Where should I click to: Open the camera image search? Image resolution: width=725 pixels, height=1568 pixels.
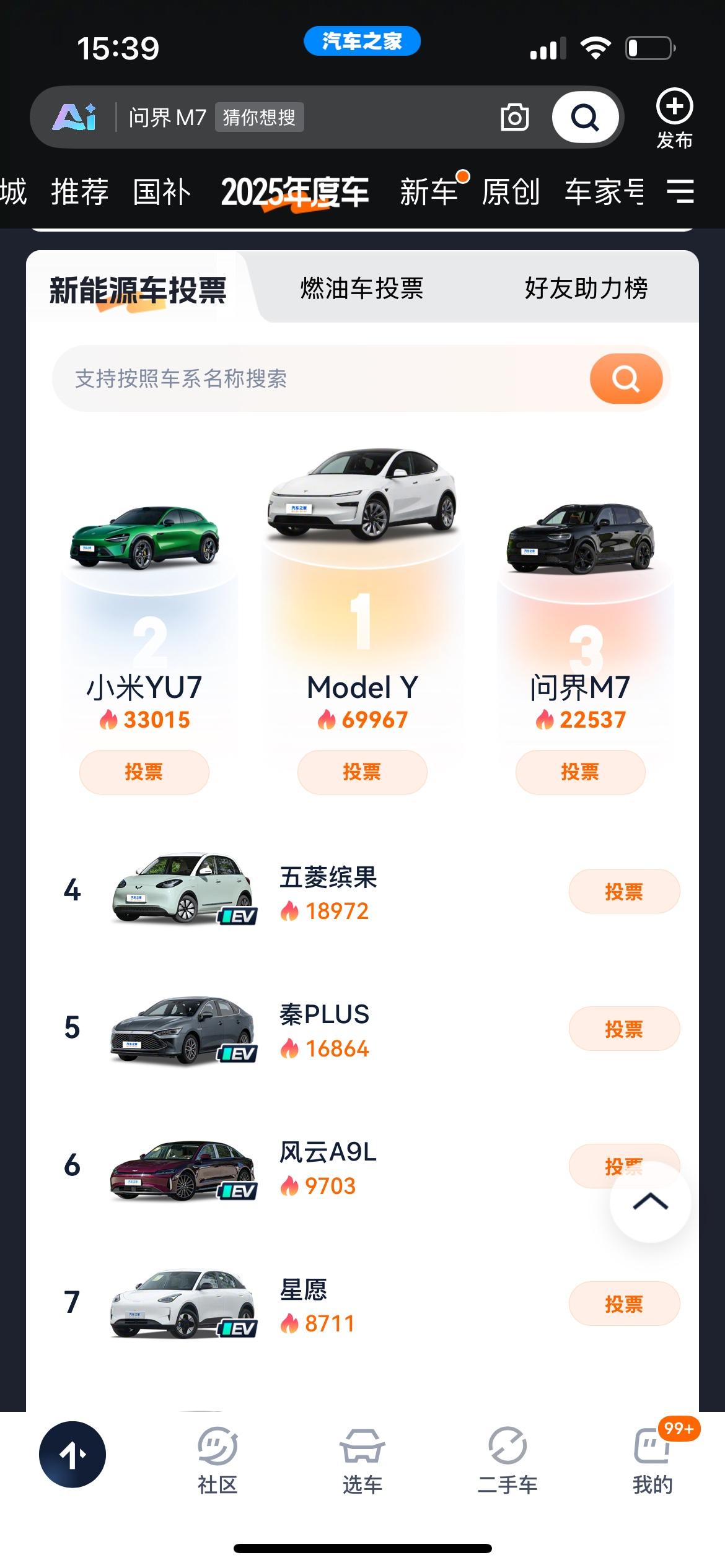pos(513,116)
